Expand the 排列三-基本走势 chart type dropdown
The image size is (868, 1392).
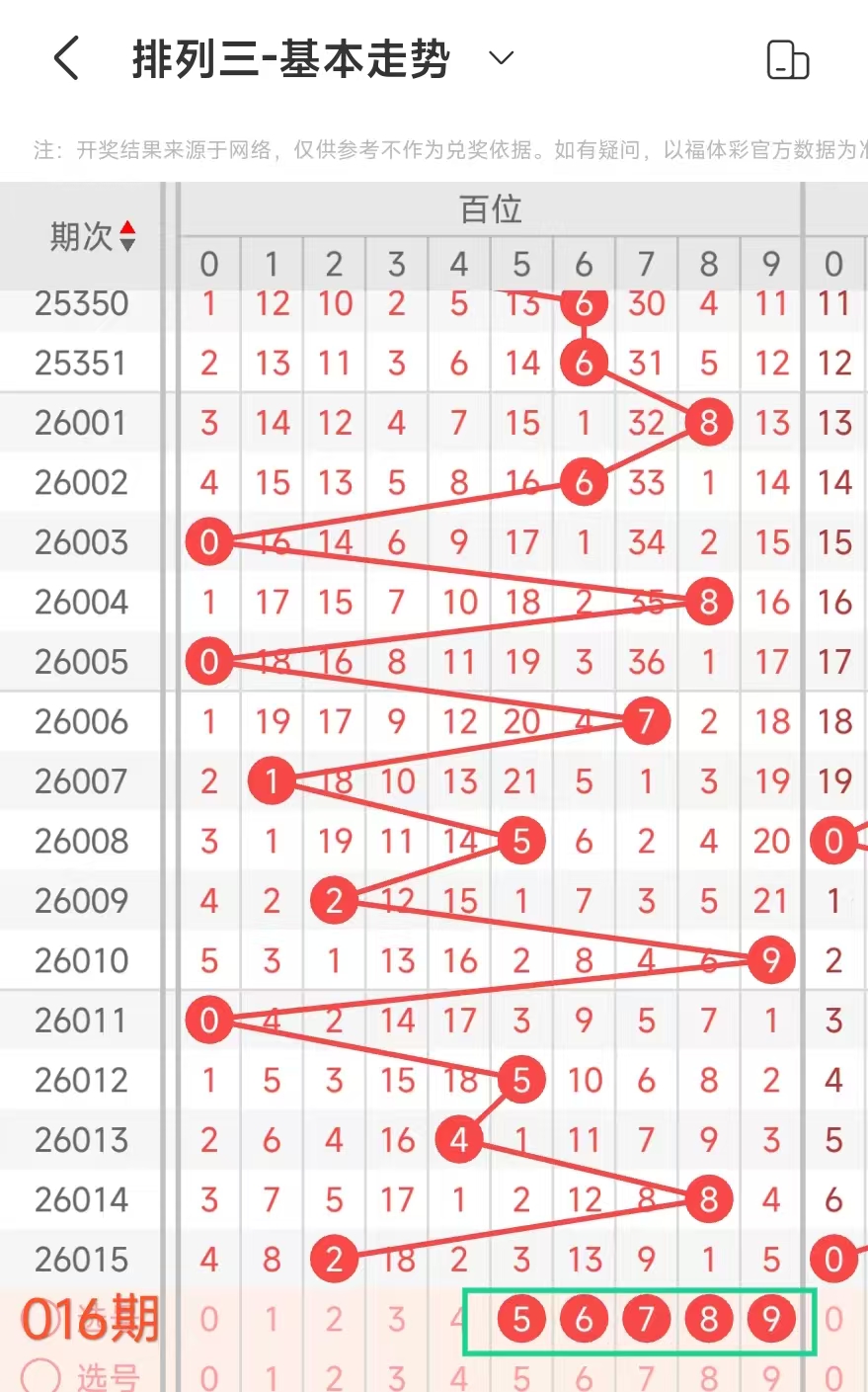click(x=502, y=58)
